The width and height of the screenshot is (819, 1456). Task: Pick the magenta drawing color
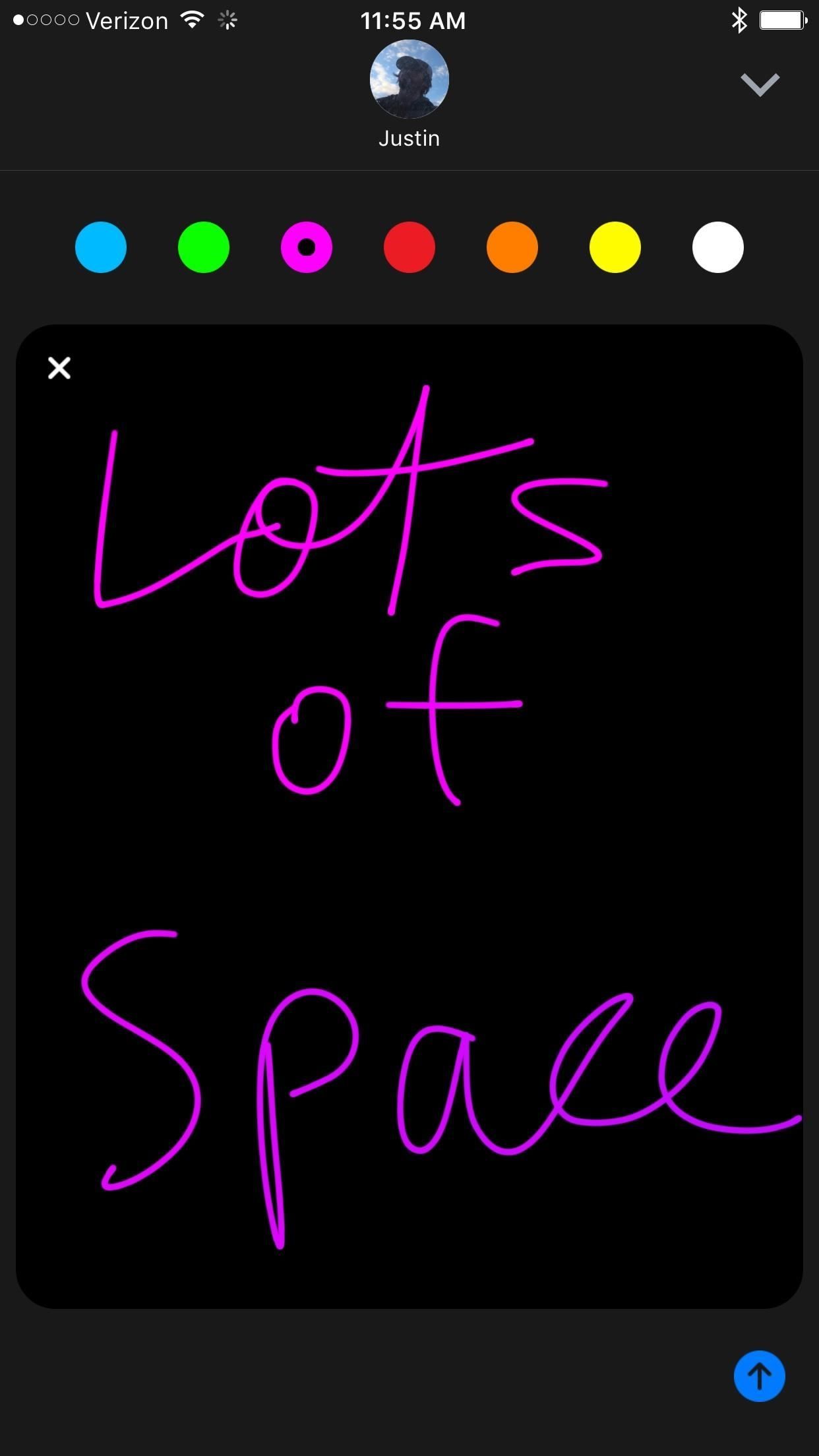(x=307, y=247)
